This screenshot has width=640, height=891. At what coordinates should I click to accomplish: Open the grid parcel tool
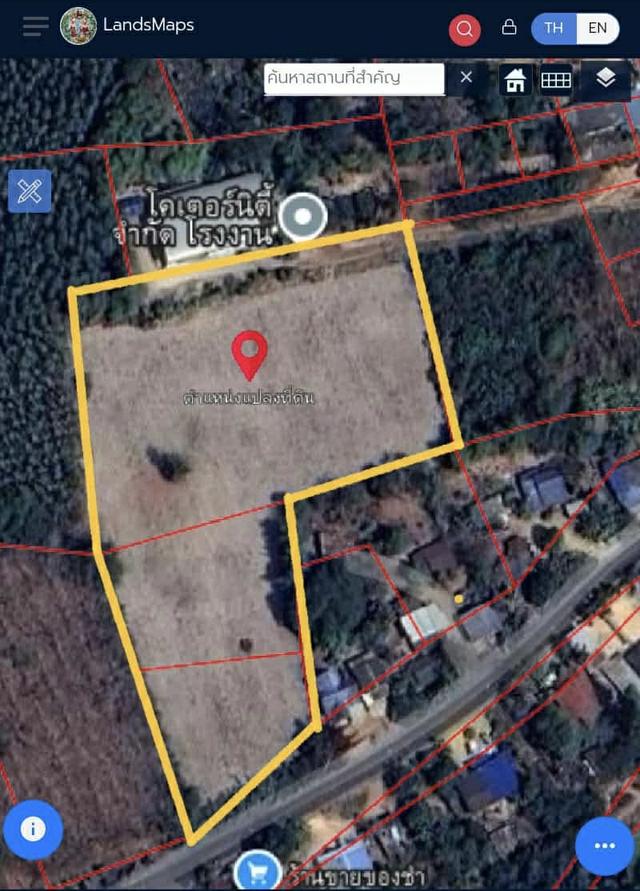[556, 80]
